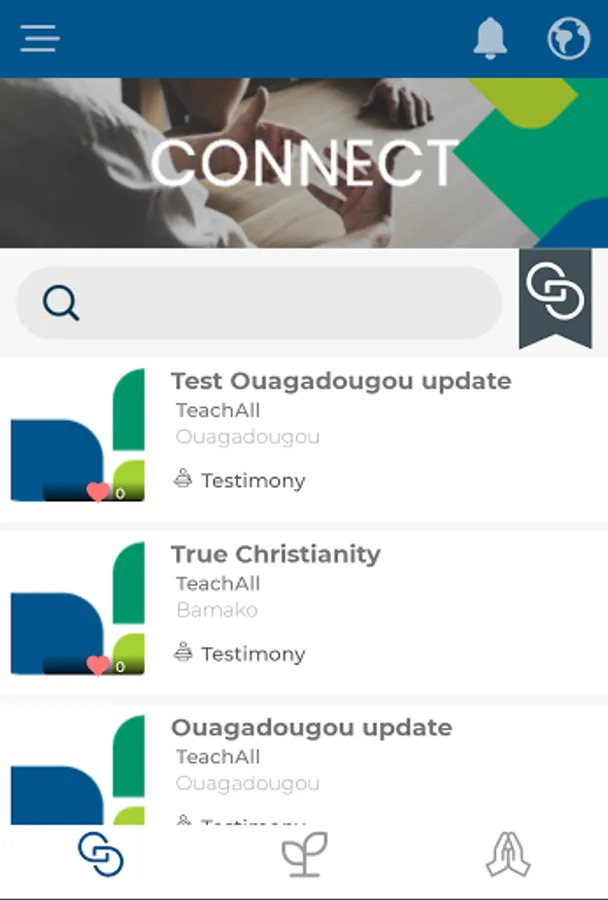Image resolution: width=608 pixels, height=900 pixels.
Task: Switch to the Connect tab
Action: tap(101, 854)
